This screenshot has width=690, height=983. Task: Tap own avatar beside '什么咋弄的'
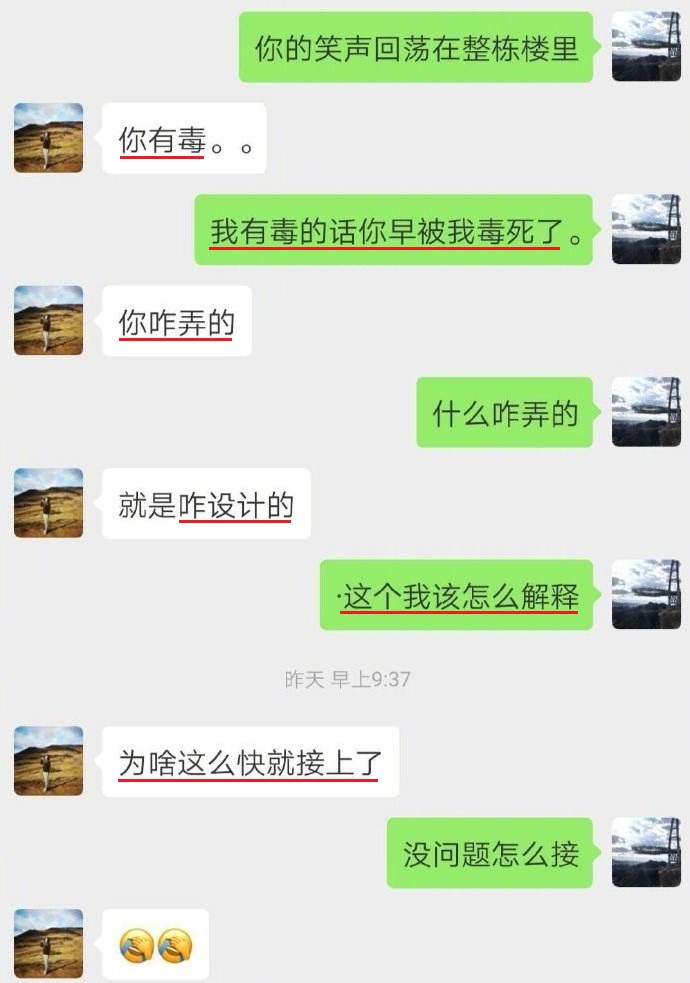pos(646,412)
